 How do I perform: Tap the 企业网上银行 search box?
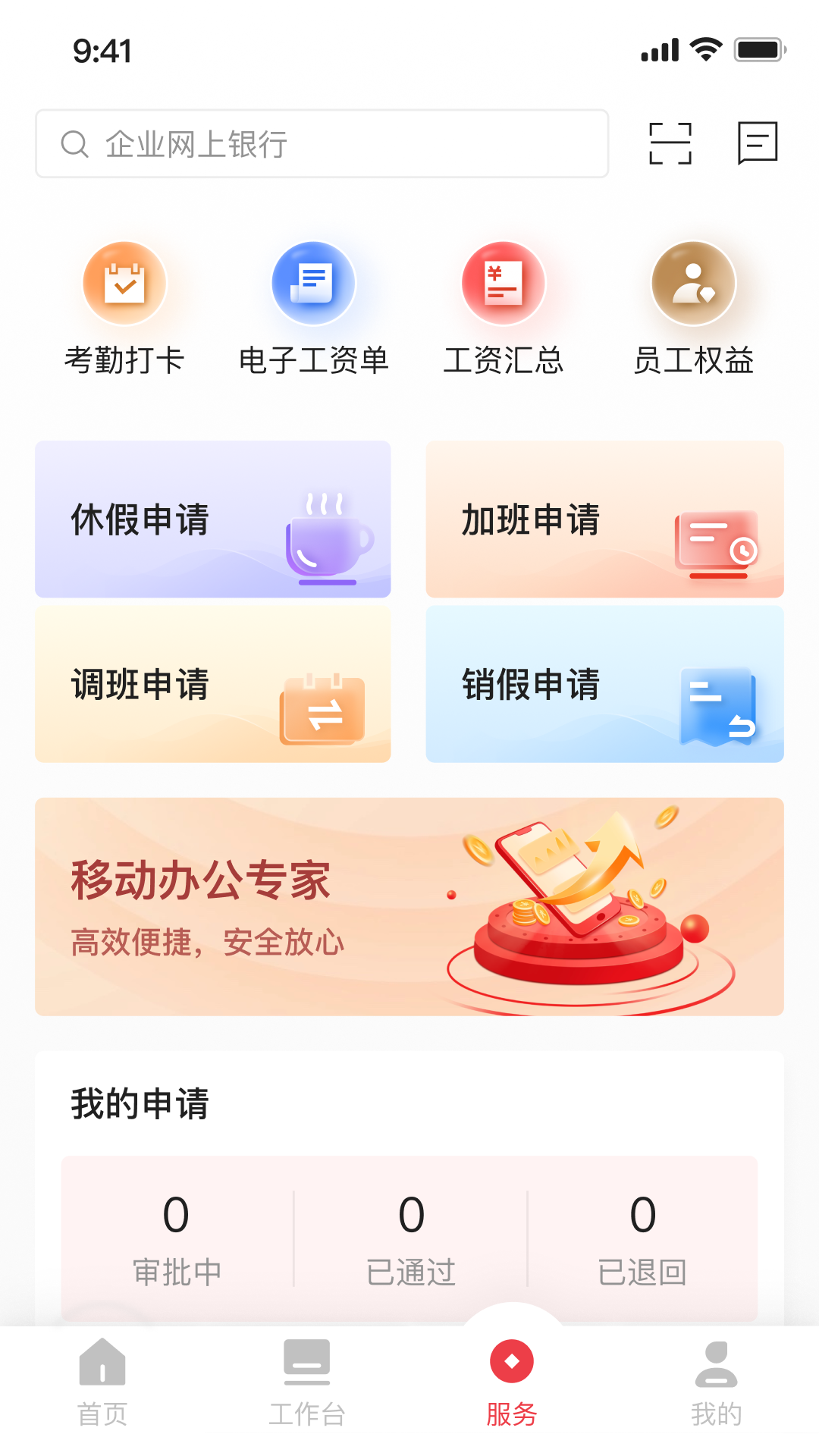(322, 144)
